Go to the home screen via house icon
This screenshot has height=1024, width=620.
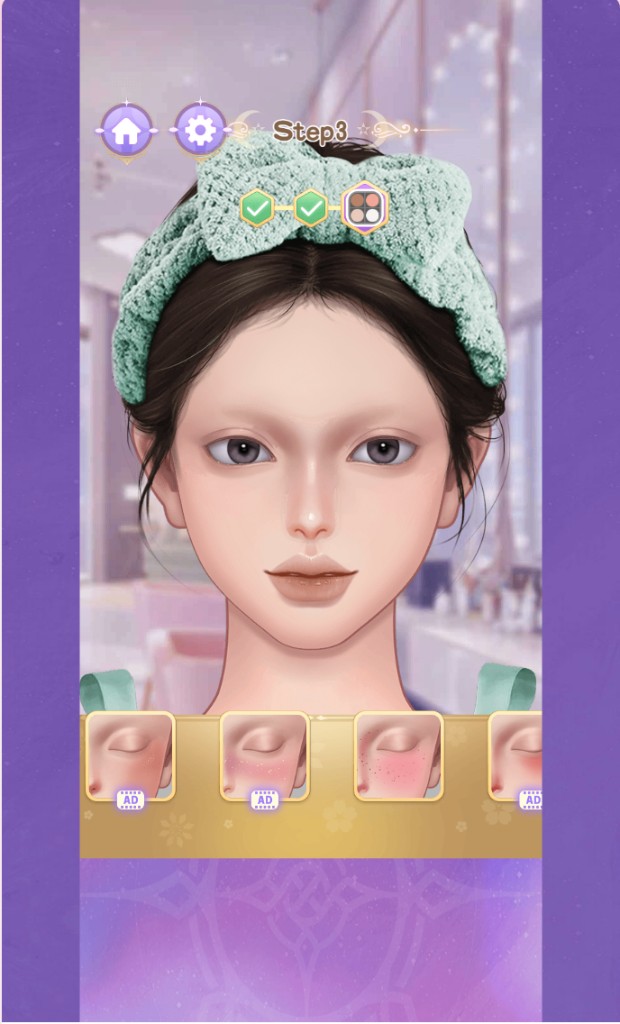[127, 131]
